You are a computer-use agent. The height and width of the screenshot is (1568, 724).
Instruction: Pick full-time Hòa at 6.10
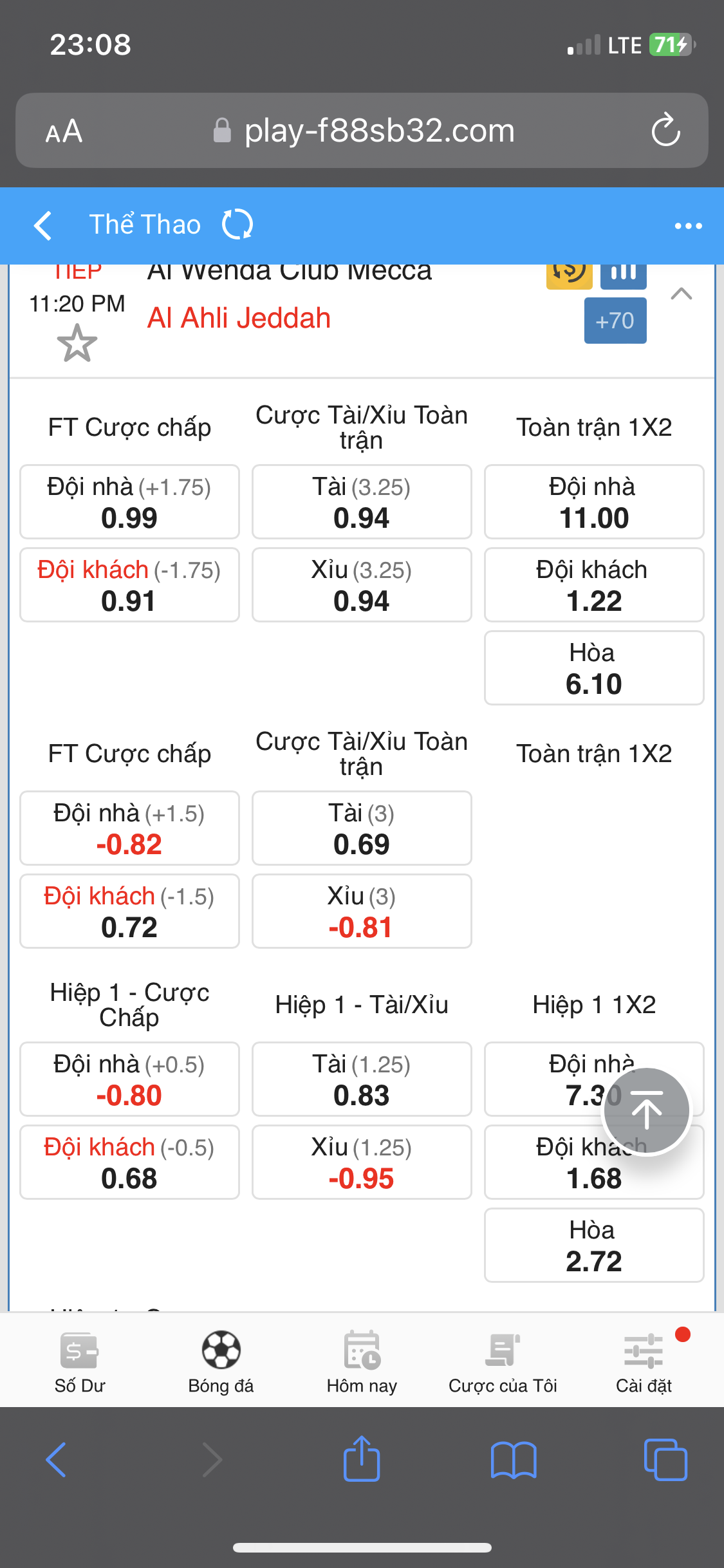594,668
